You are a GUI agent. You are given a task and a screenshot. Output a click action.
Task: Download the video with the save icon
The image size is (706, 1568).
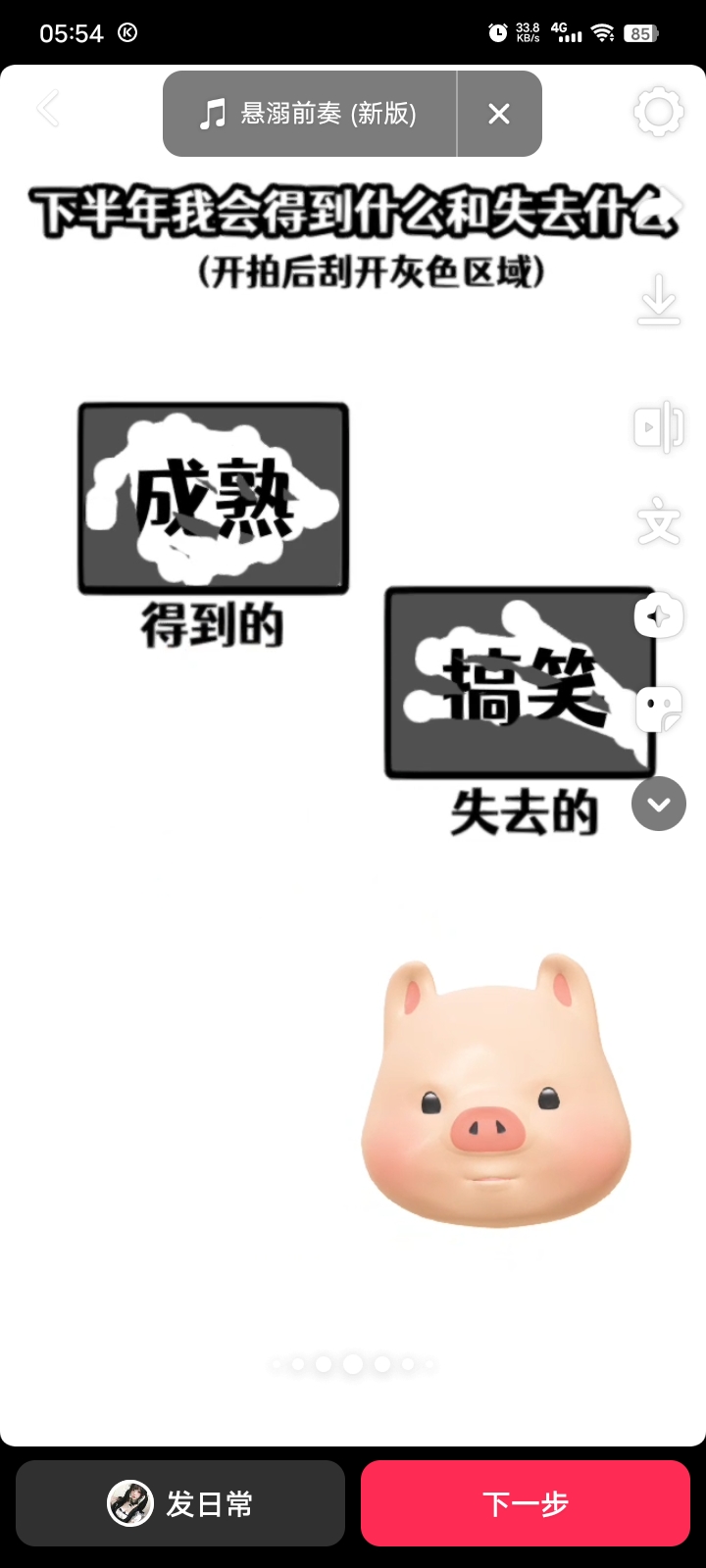(x=659, y=300)
